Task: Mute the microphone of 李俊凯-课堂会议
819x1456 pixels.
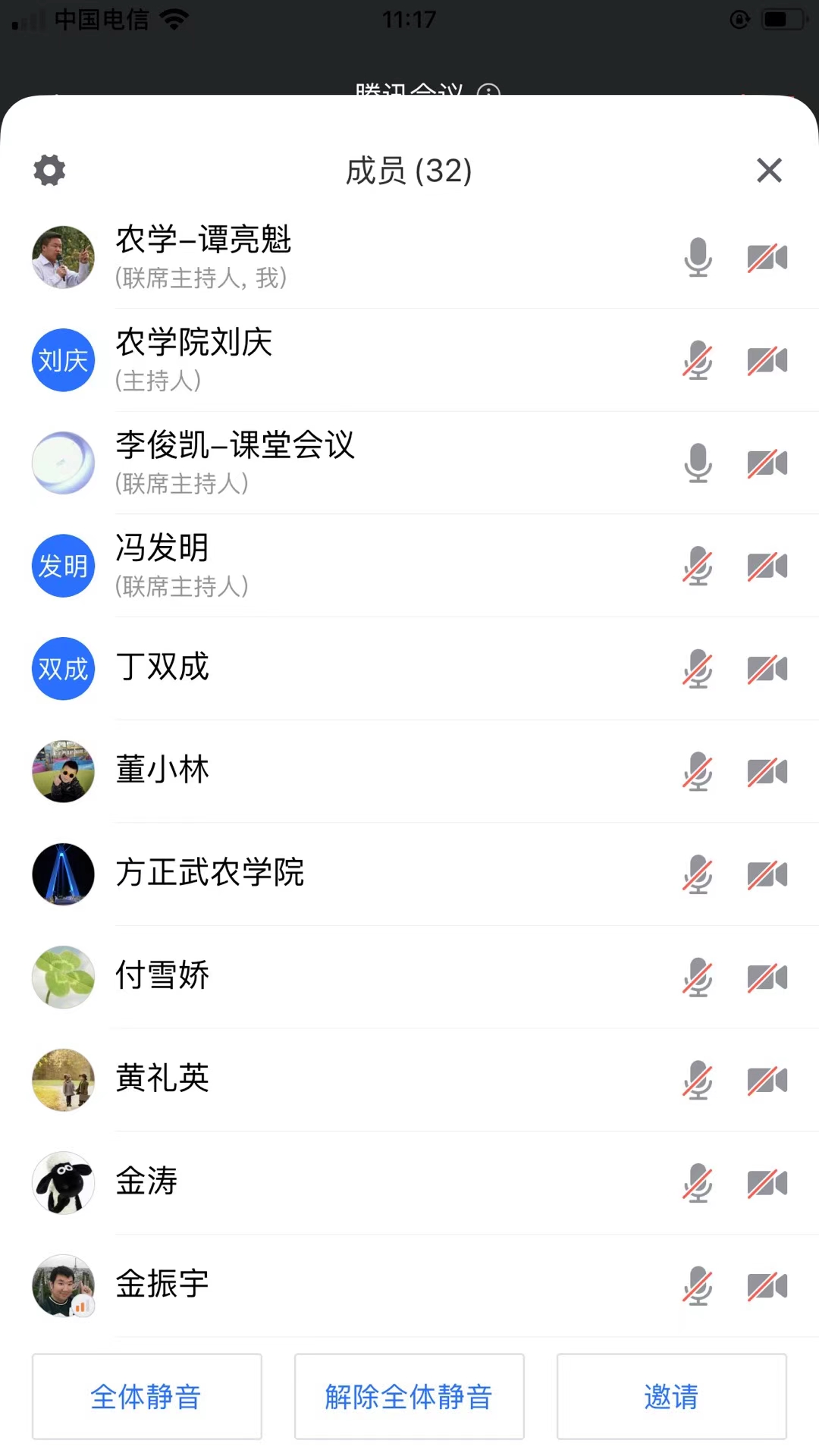Action: point(698,463)
